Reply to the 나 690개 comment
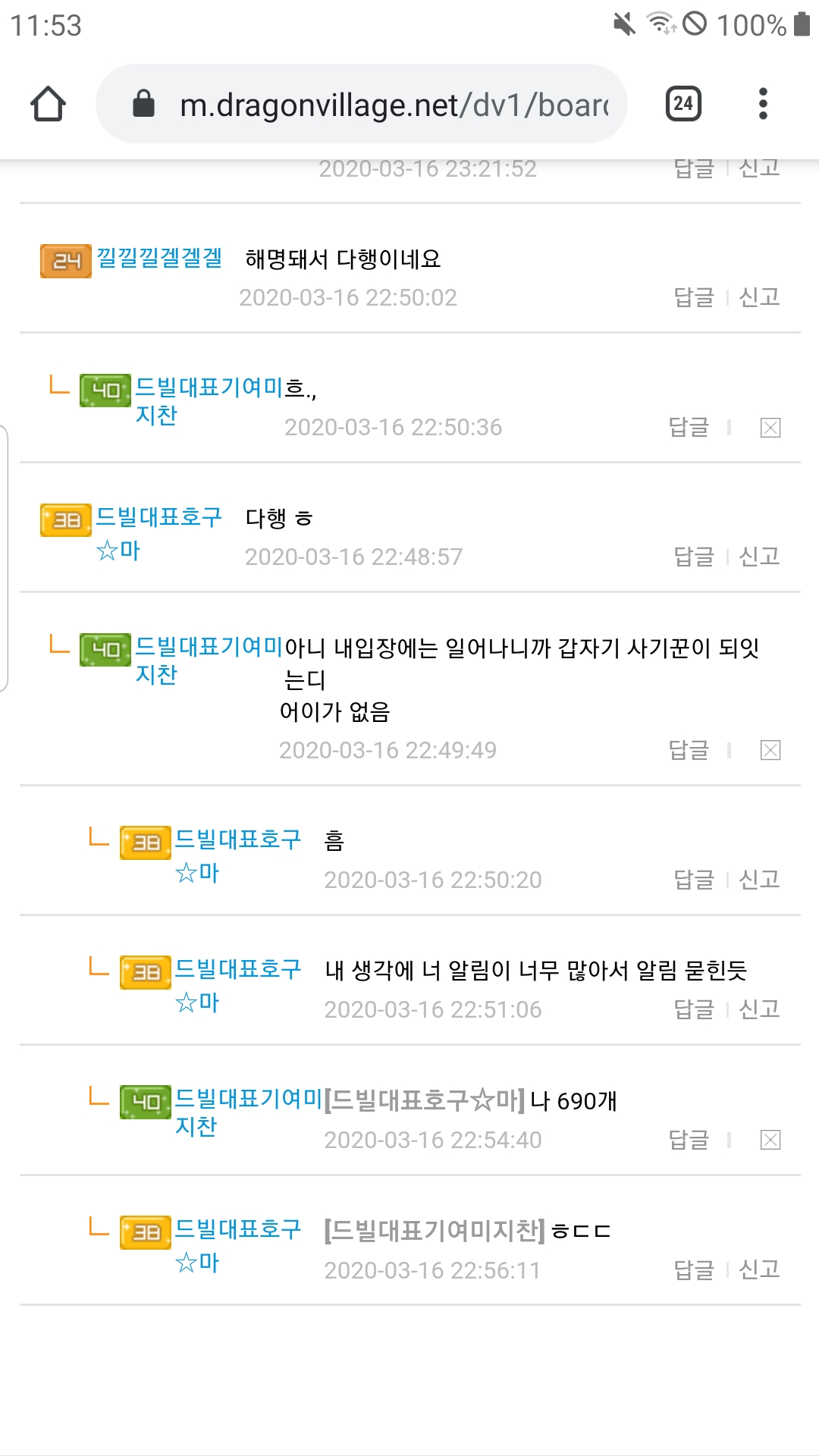This screenshot has width=819, height=1456. 689,1140
